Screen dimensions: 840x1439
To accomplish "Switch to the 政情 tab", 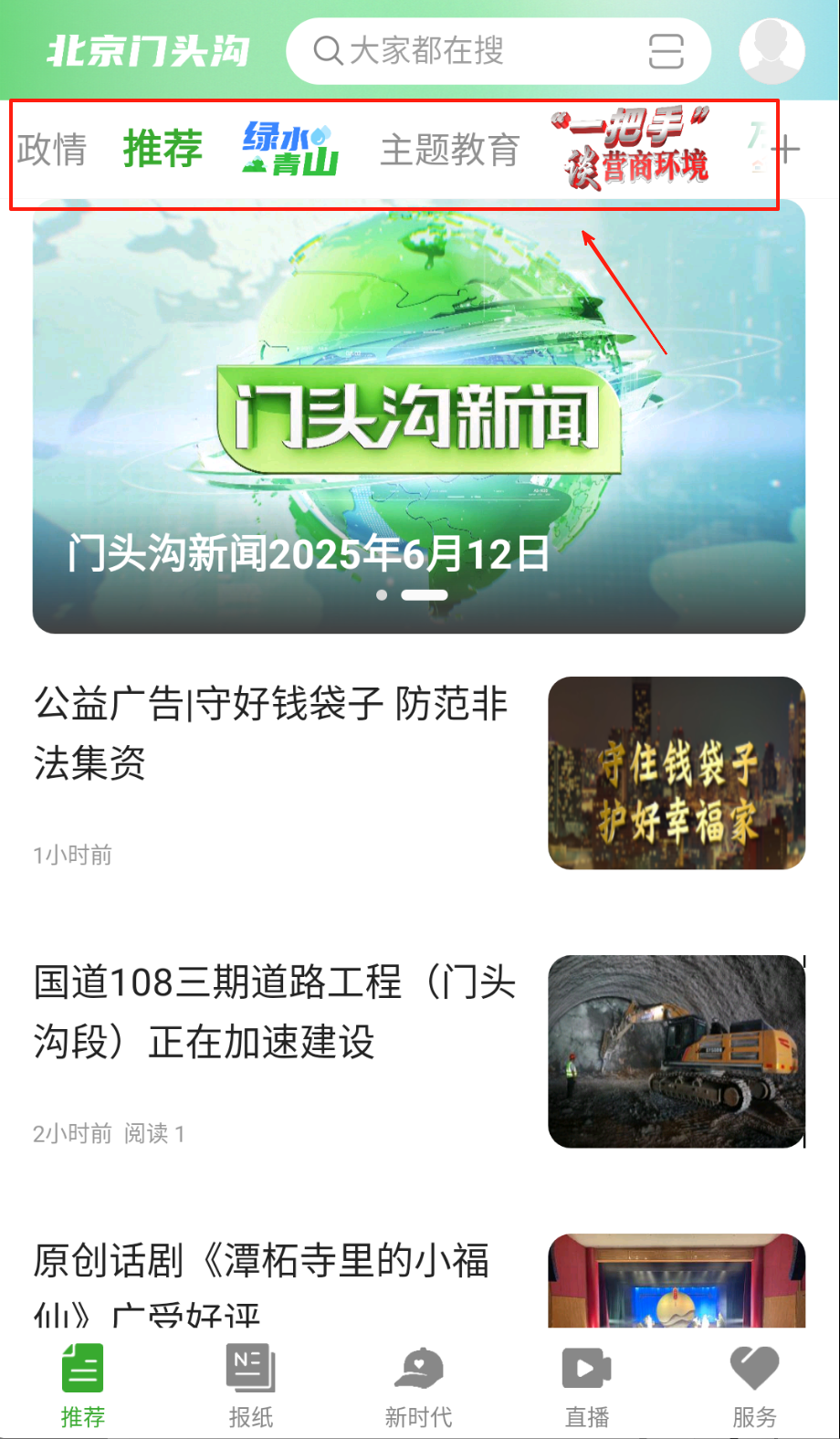I will pyautogui.click(x=52, y=150).
